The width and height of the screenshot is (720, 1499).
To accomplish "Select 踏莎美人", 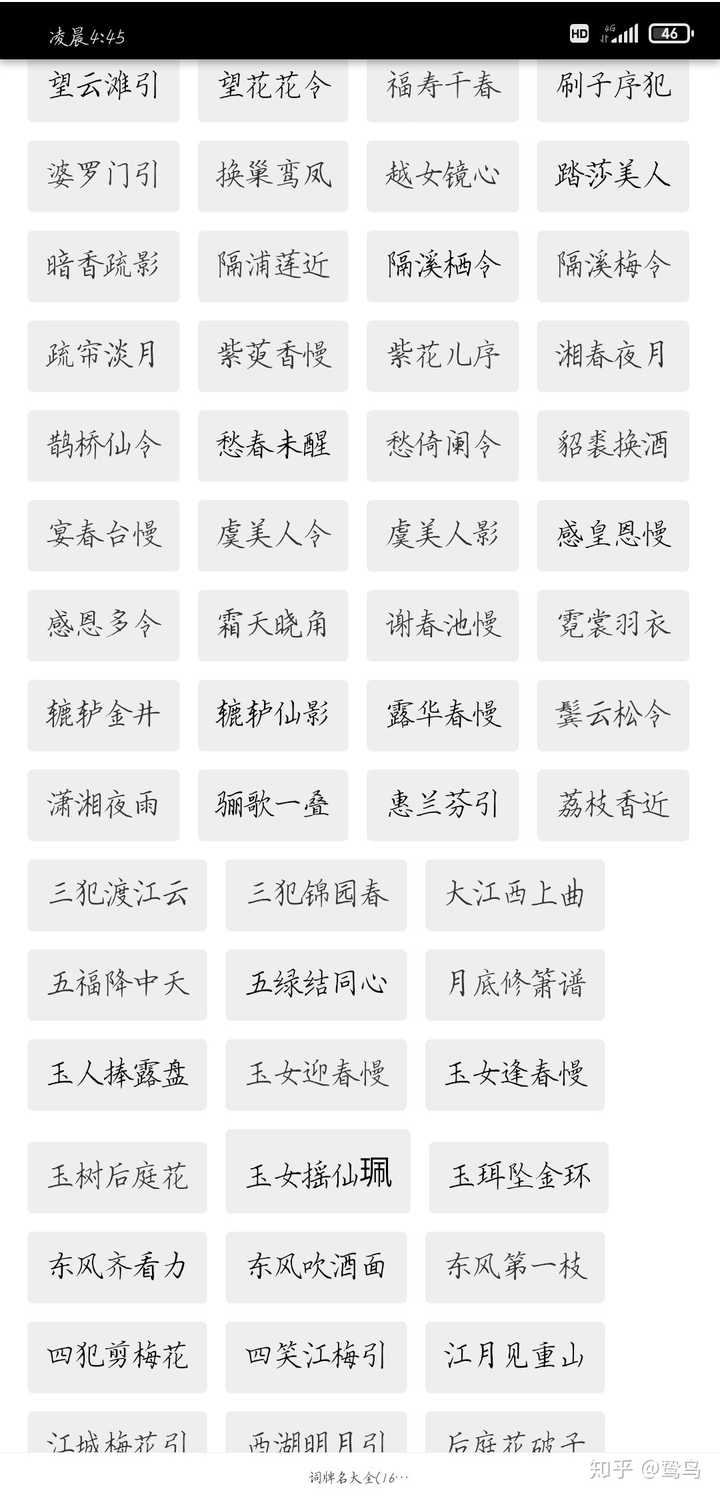I will click(612, 176).
